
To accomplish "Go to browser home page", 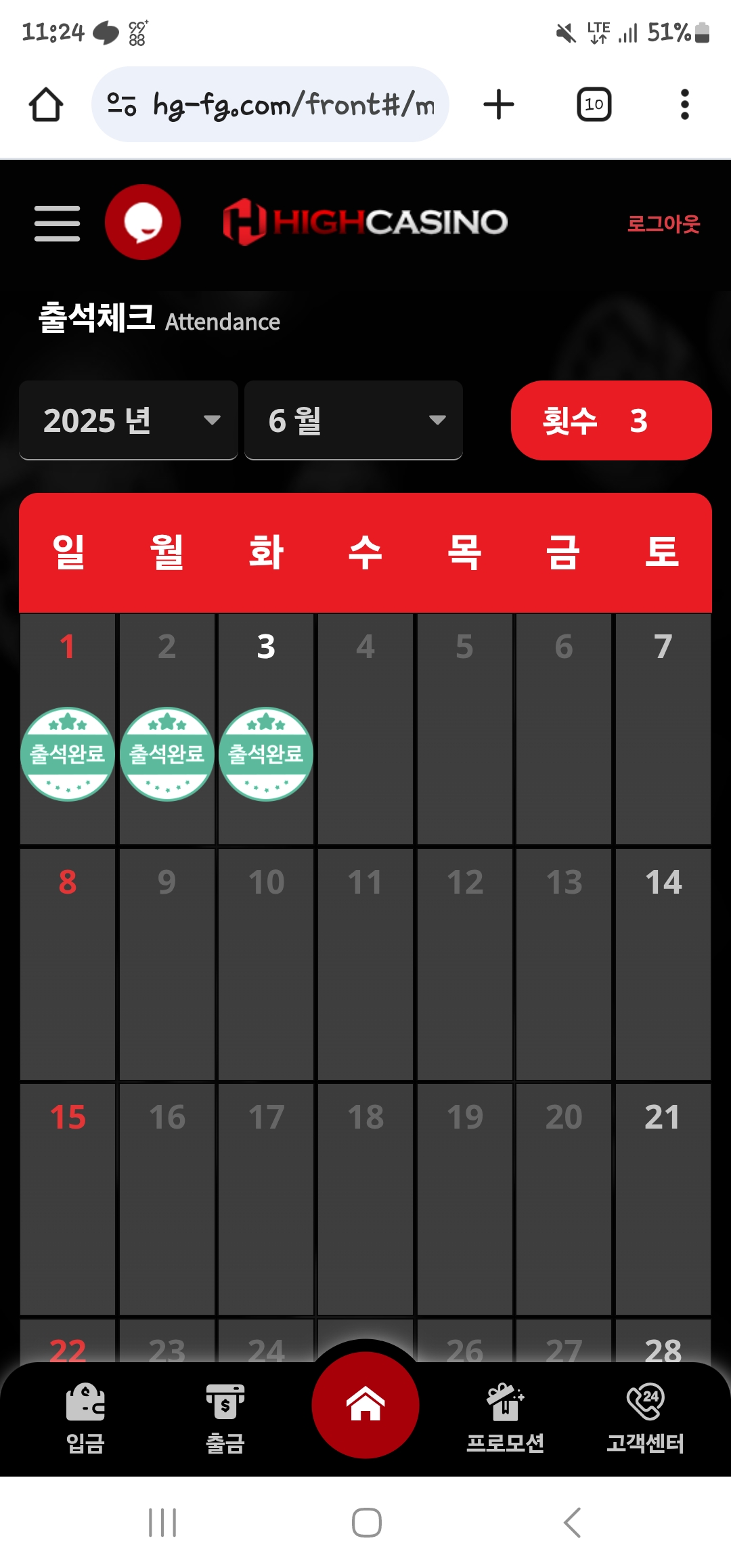I will coord(46,104).
